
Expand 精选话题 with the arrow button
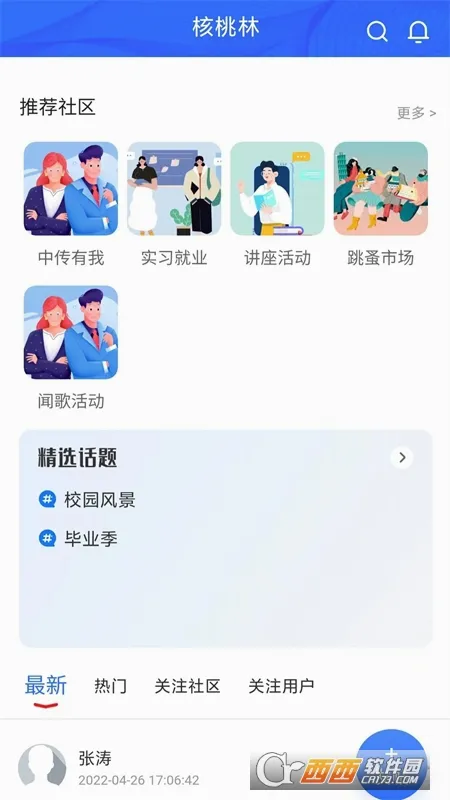402,458
